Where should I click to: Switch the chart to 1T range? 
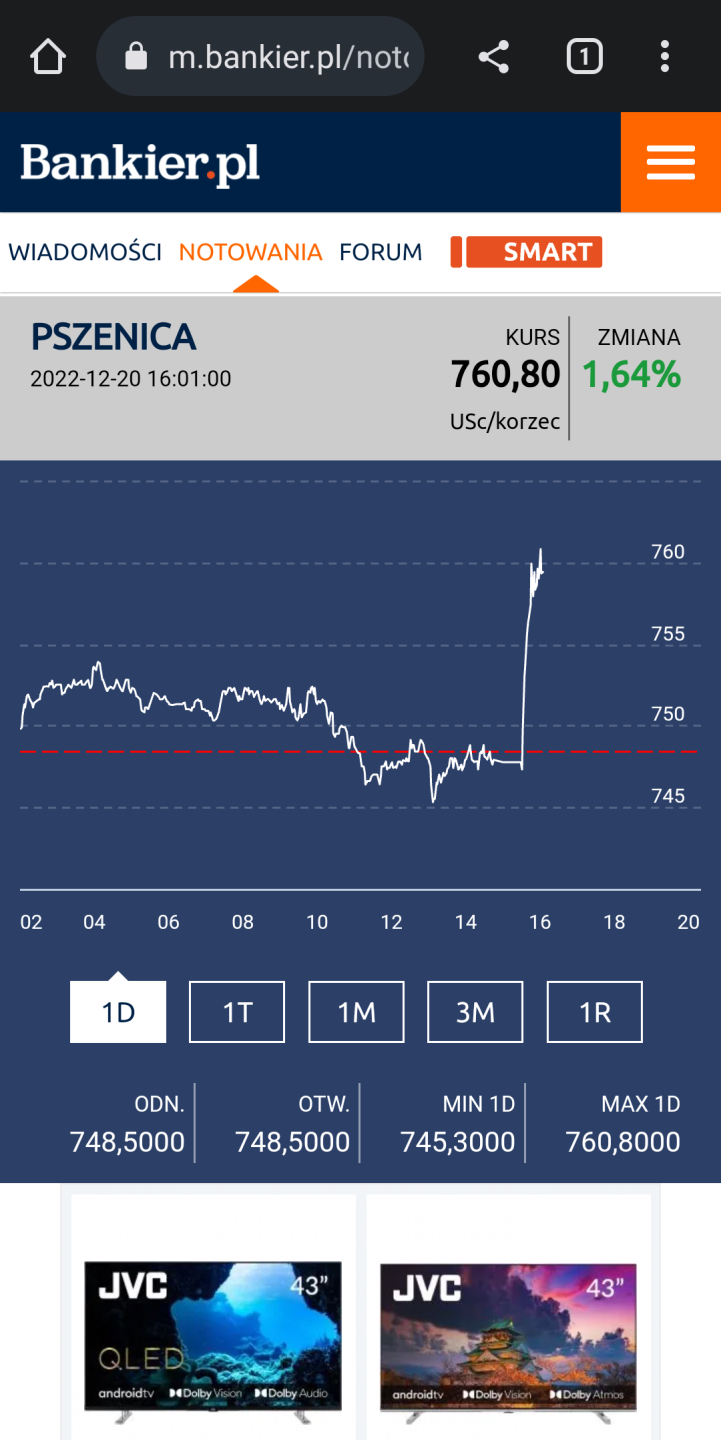(x=237, y=1012)
